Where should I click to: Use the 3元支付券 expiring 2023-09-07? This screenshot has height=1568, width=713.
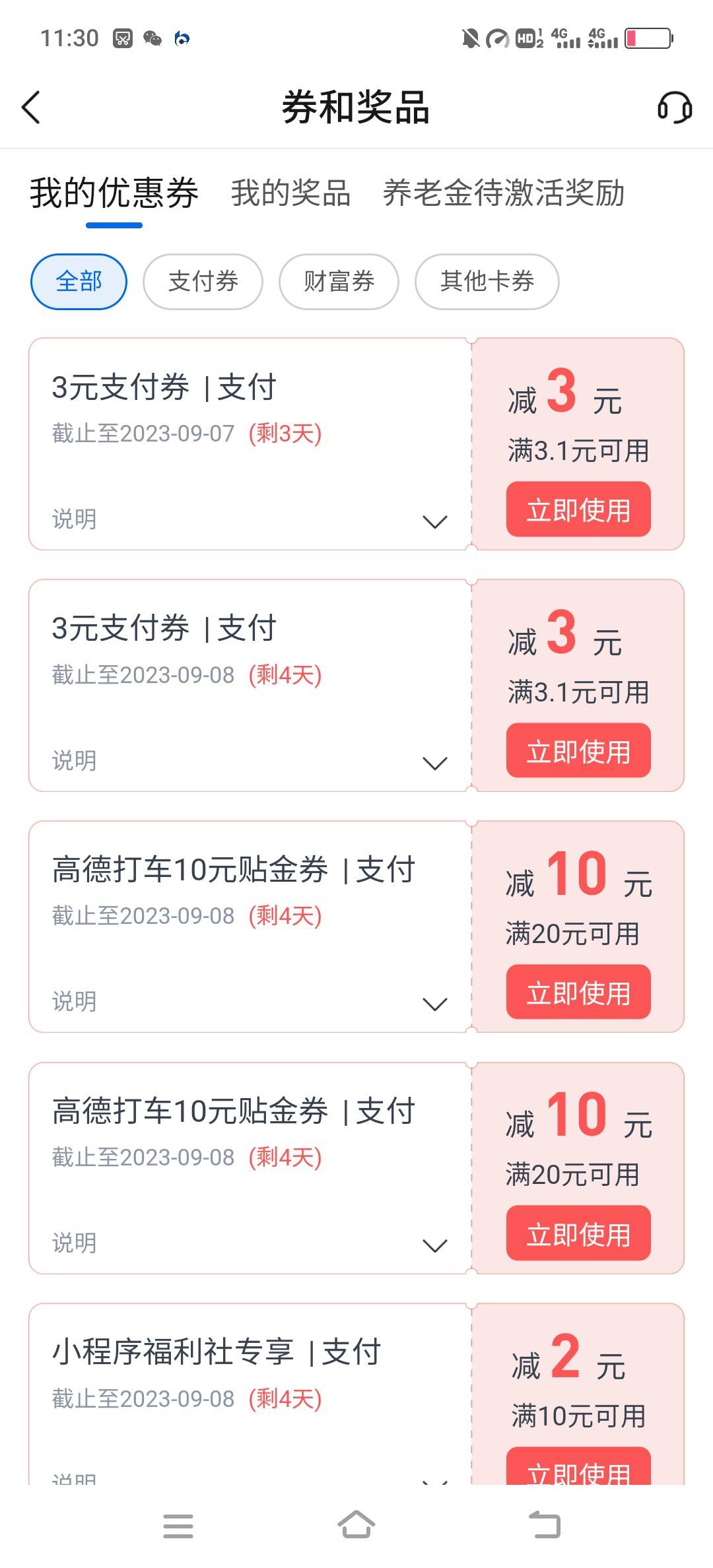(578, 509)
